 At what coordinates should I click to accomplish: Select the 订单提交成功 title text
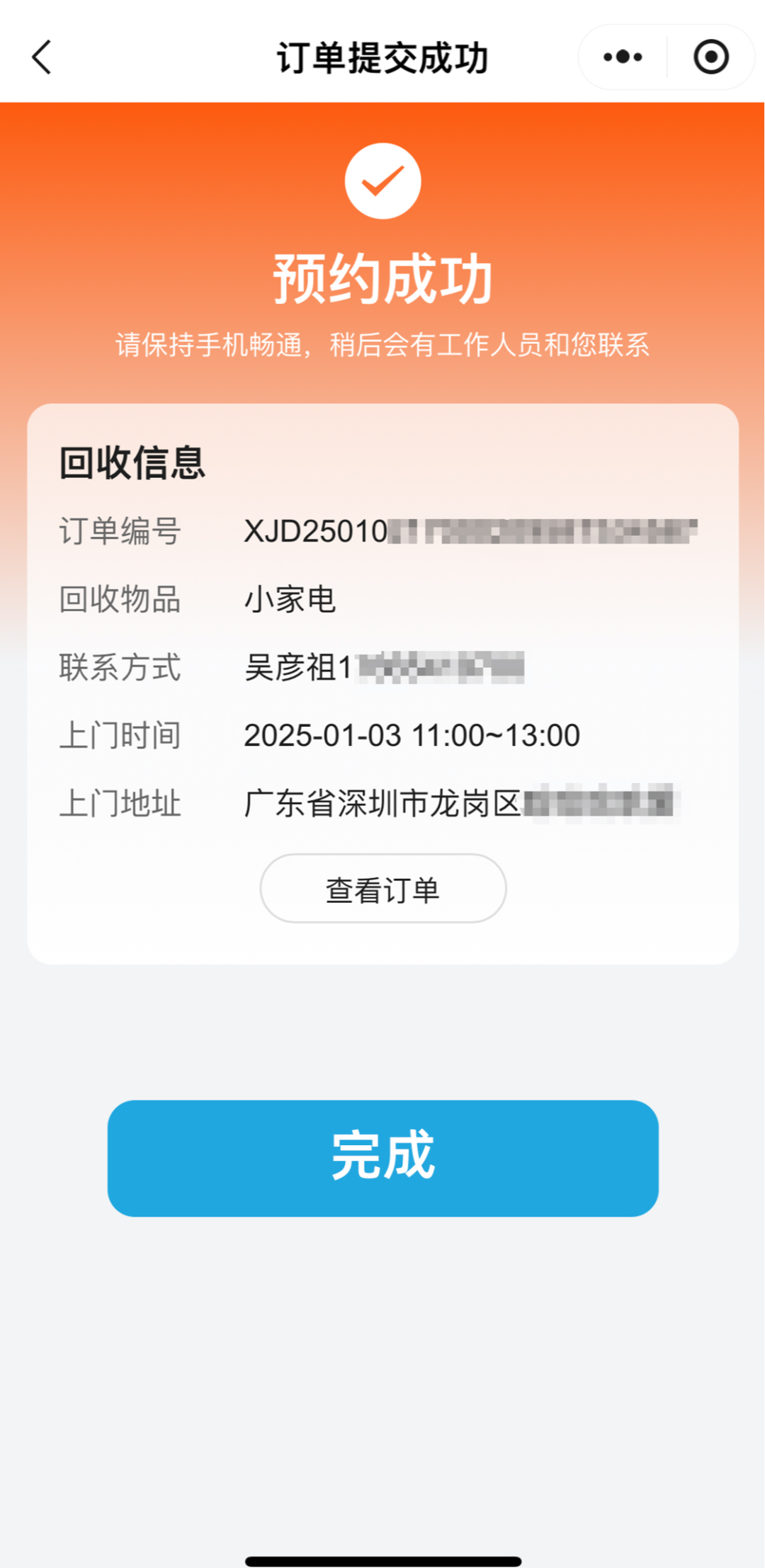(382, 58)
